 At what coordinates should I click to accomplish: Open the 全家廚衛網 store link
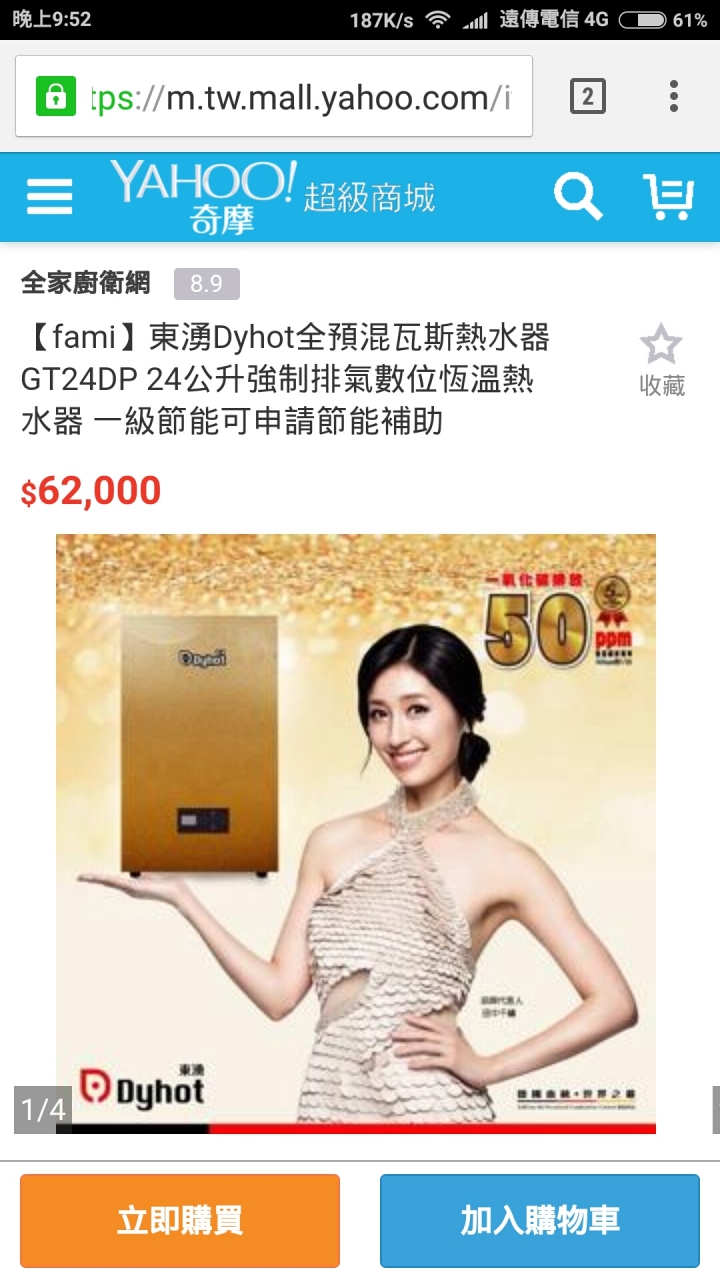pyautogui.click(x=86, y=284)
